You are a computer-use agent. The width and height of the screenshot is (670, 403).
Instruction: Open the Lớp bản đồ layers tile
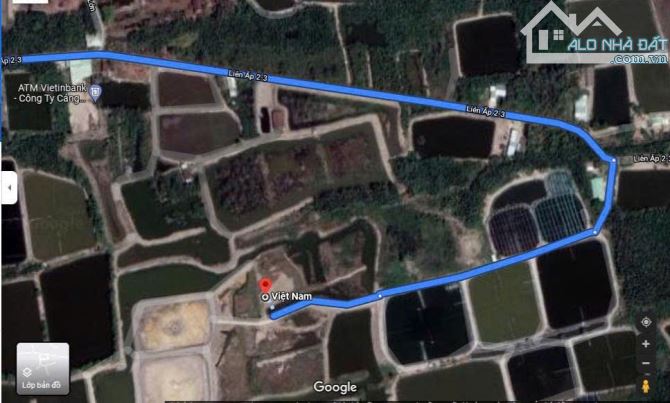coord(42,368)
